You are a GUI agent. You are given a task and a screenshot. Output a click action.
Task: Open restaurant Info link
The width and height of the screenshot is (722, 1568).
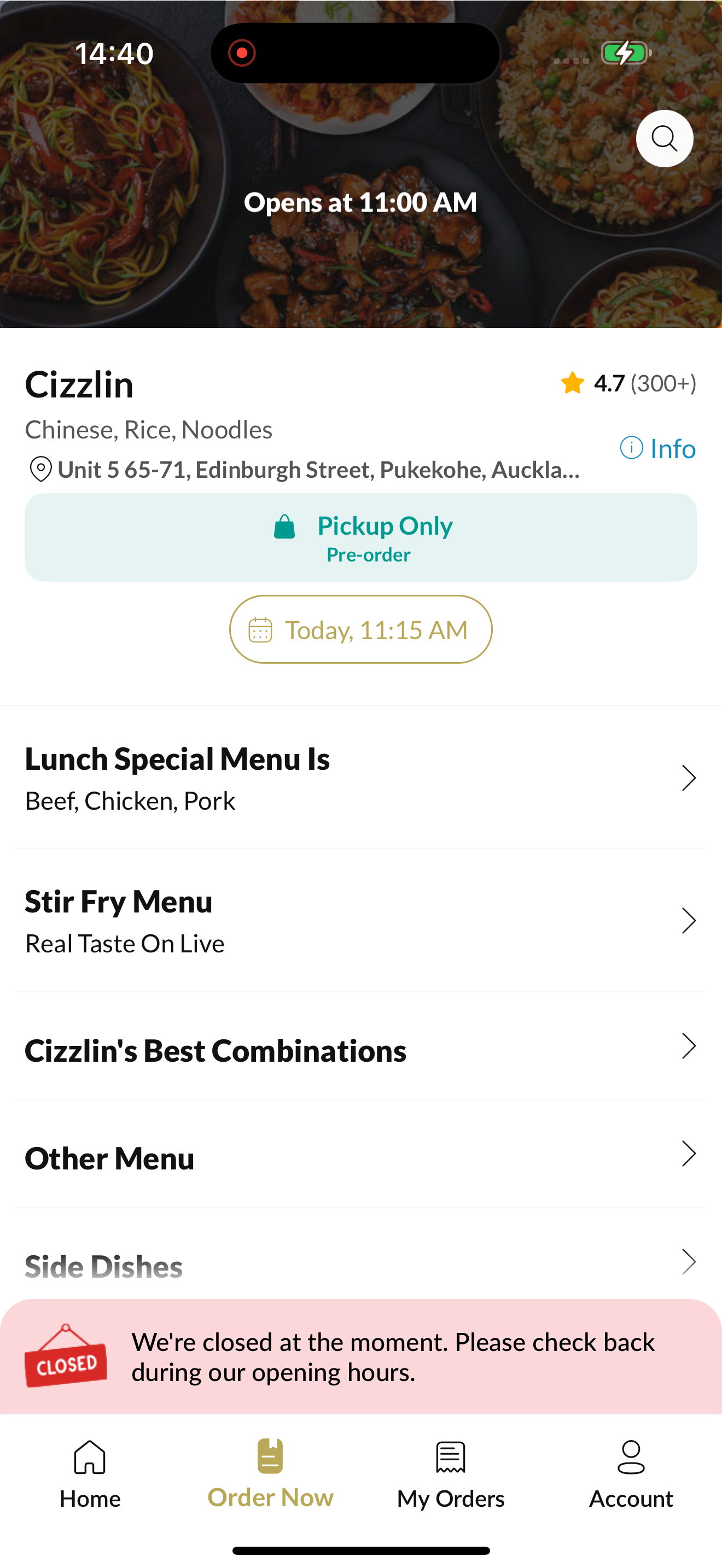(657, 449)
